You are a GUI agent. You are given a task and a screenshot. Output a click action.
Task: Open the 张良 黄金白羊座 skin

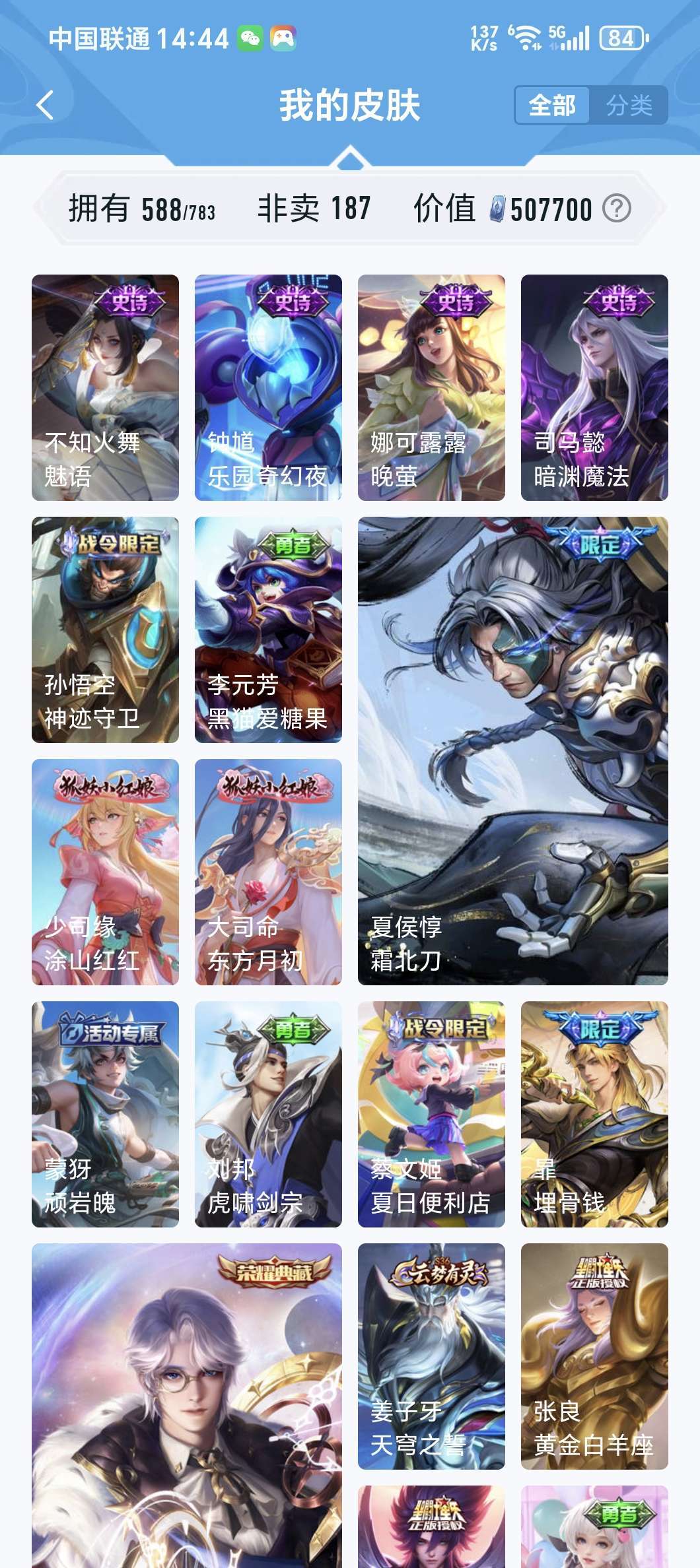pyautogui.click(x=594, y=1356)
